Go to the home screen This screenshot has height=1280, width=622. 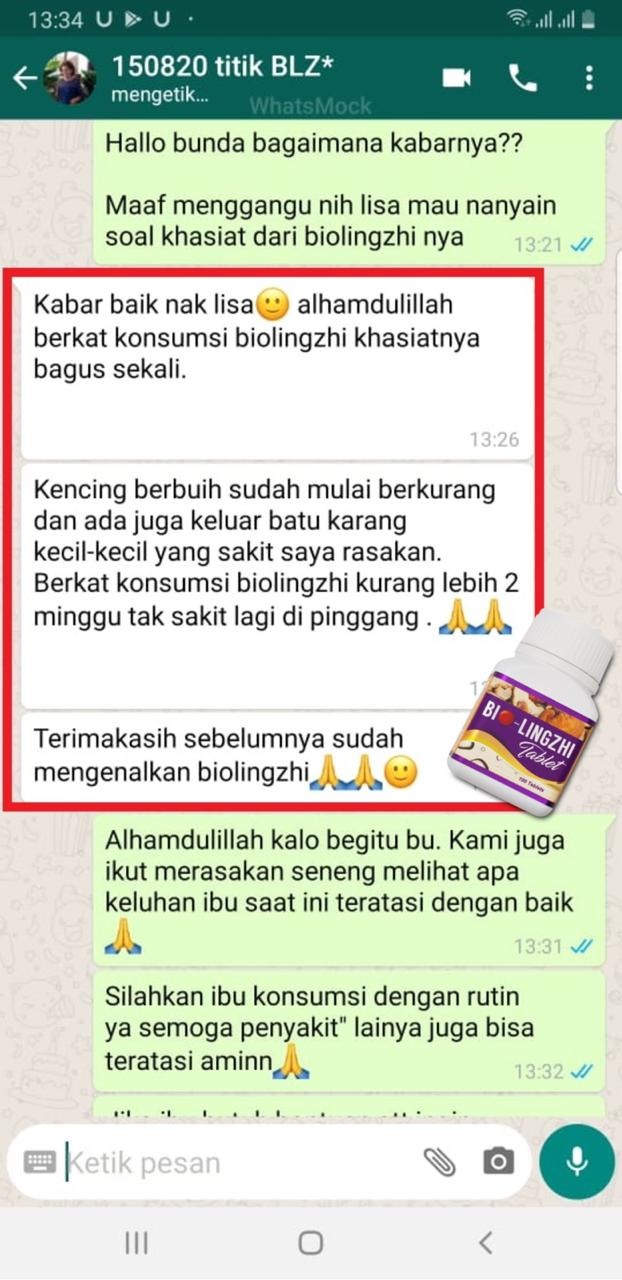(311, 1243)
